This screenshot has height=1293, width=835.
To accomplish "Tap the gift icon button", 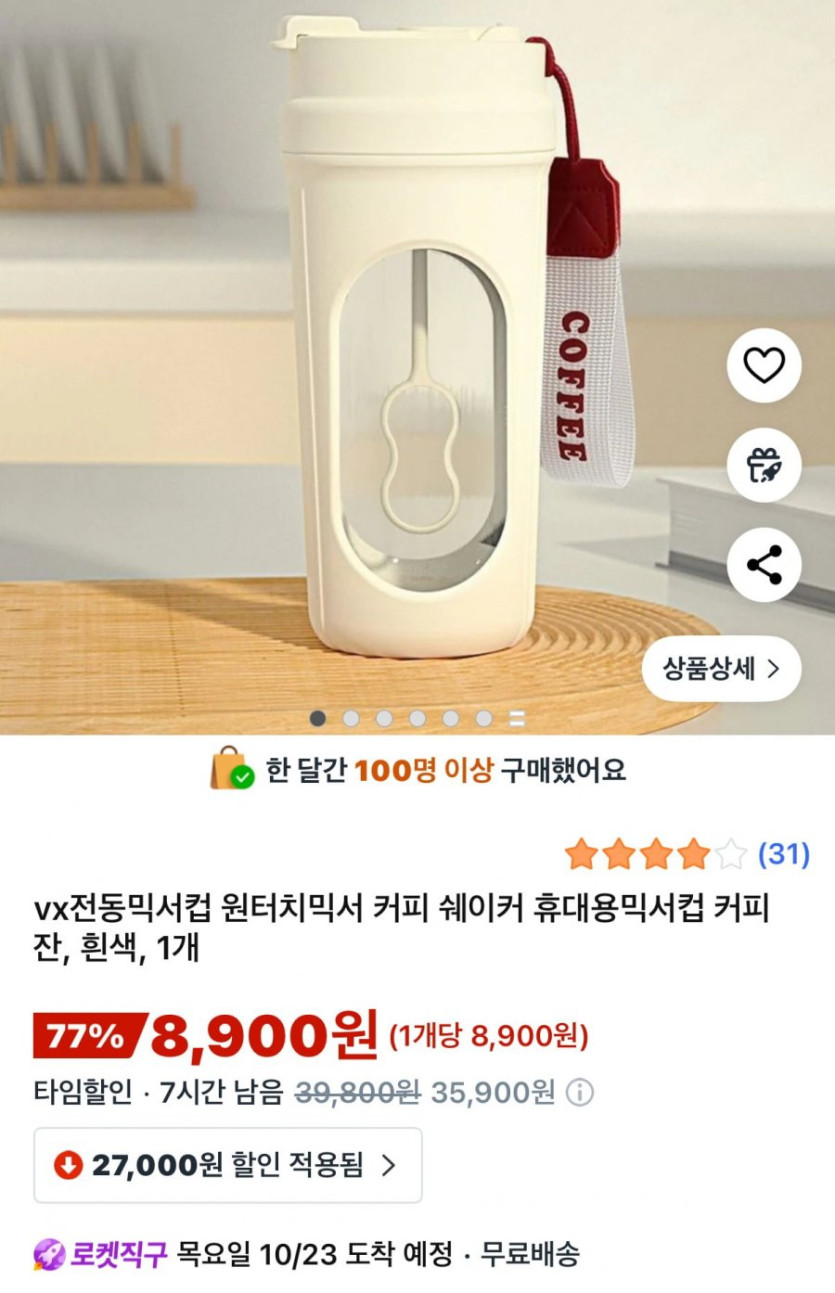I will tap(764, 464).
